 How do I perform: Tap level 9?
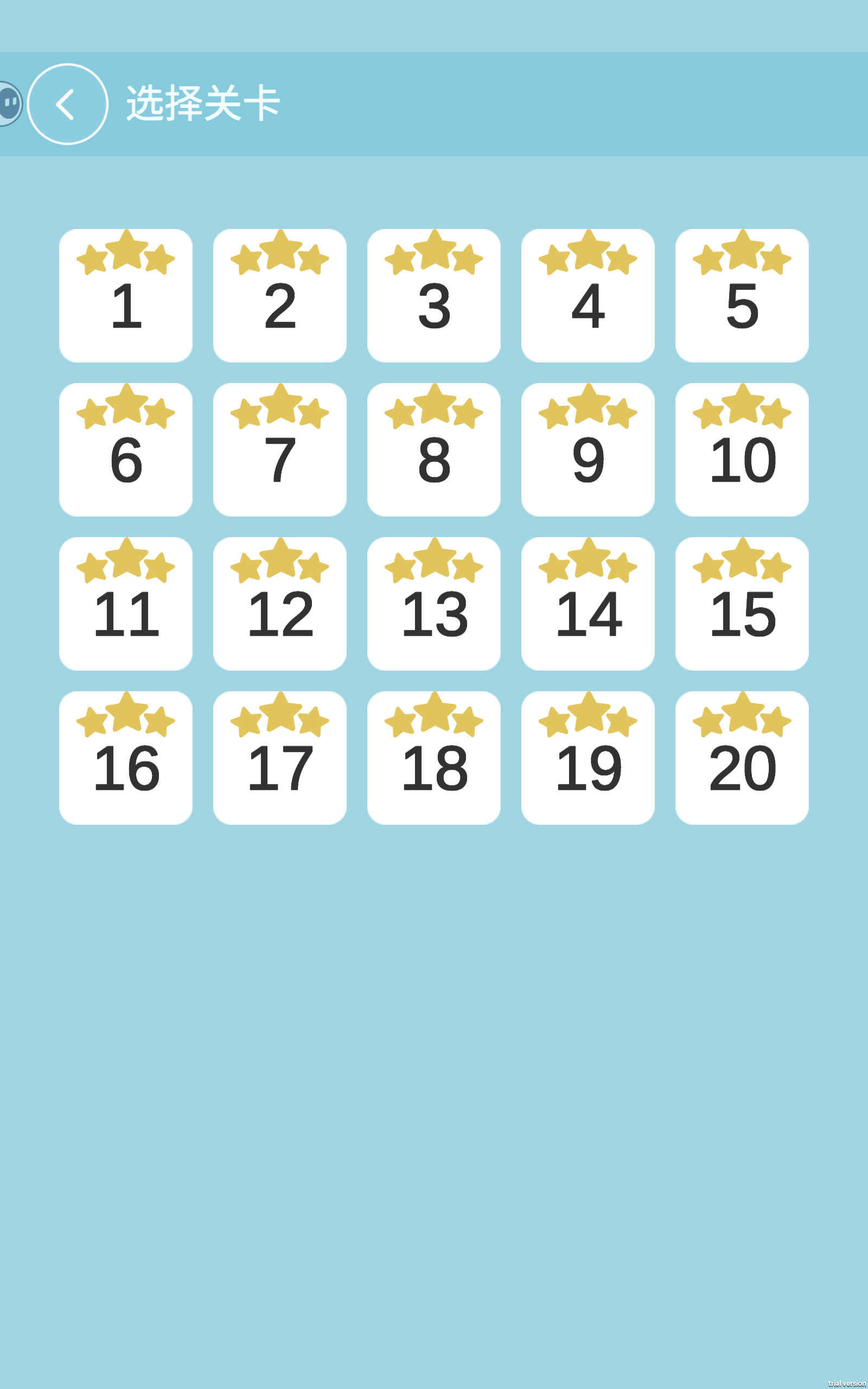click(589, 450)
